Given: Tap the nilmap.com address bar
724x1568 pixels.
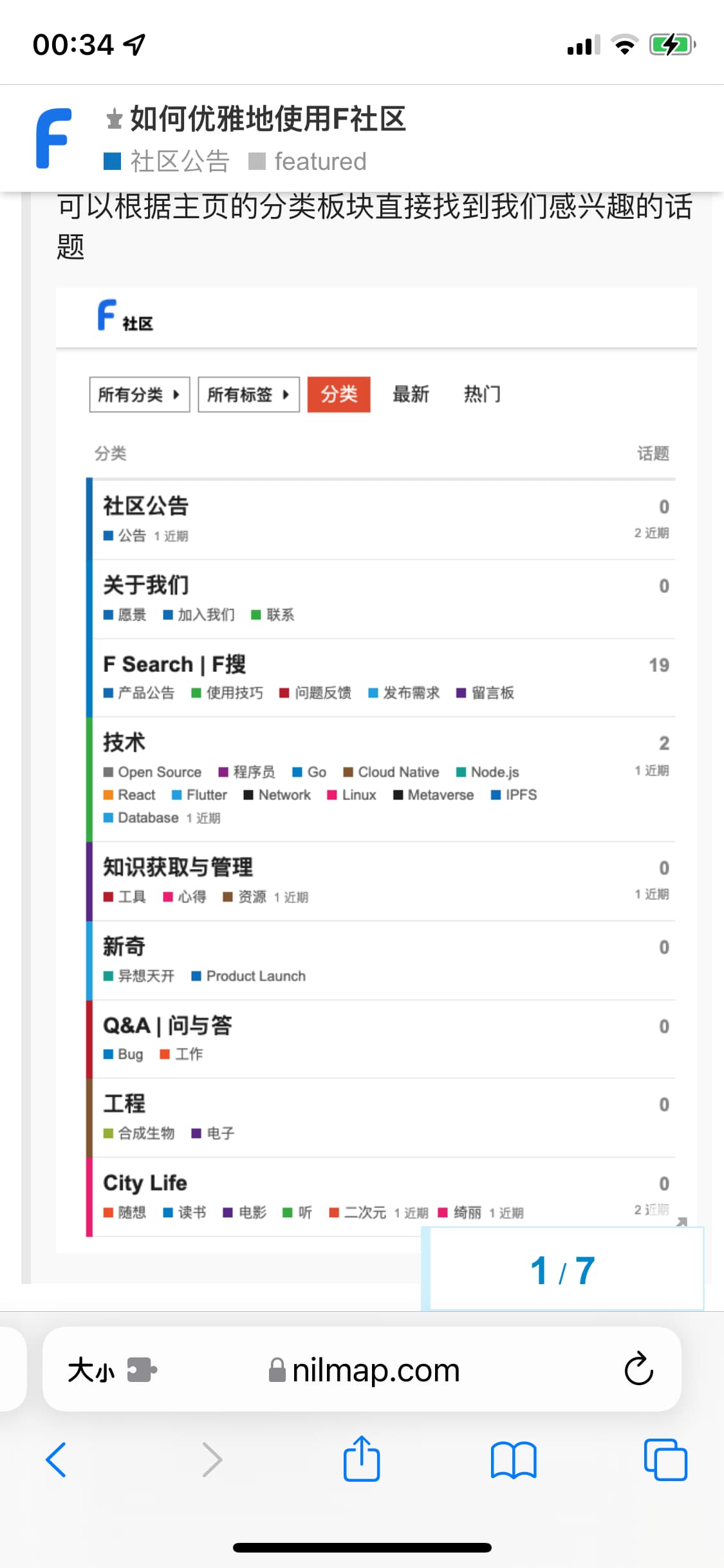Looking at the screenshot, I should pyautogui.click(x=364, y=1370).
